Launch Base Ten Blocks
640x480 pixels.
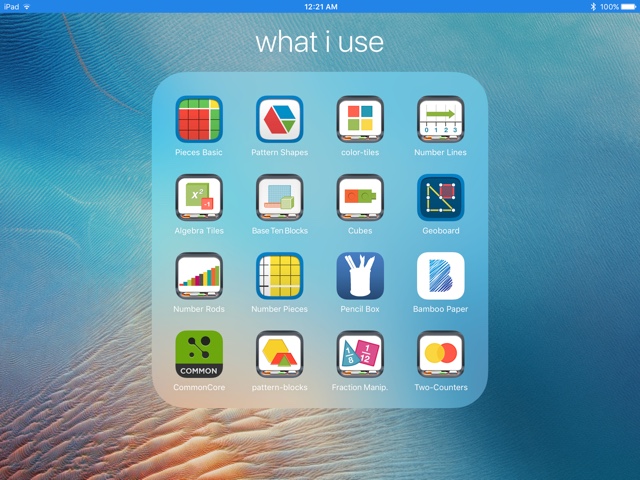pos(280,198)
